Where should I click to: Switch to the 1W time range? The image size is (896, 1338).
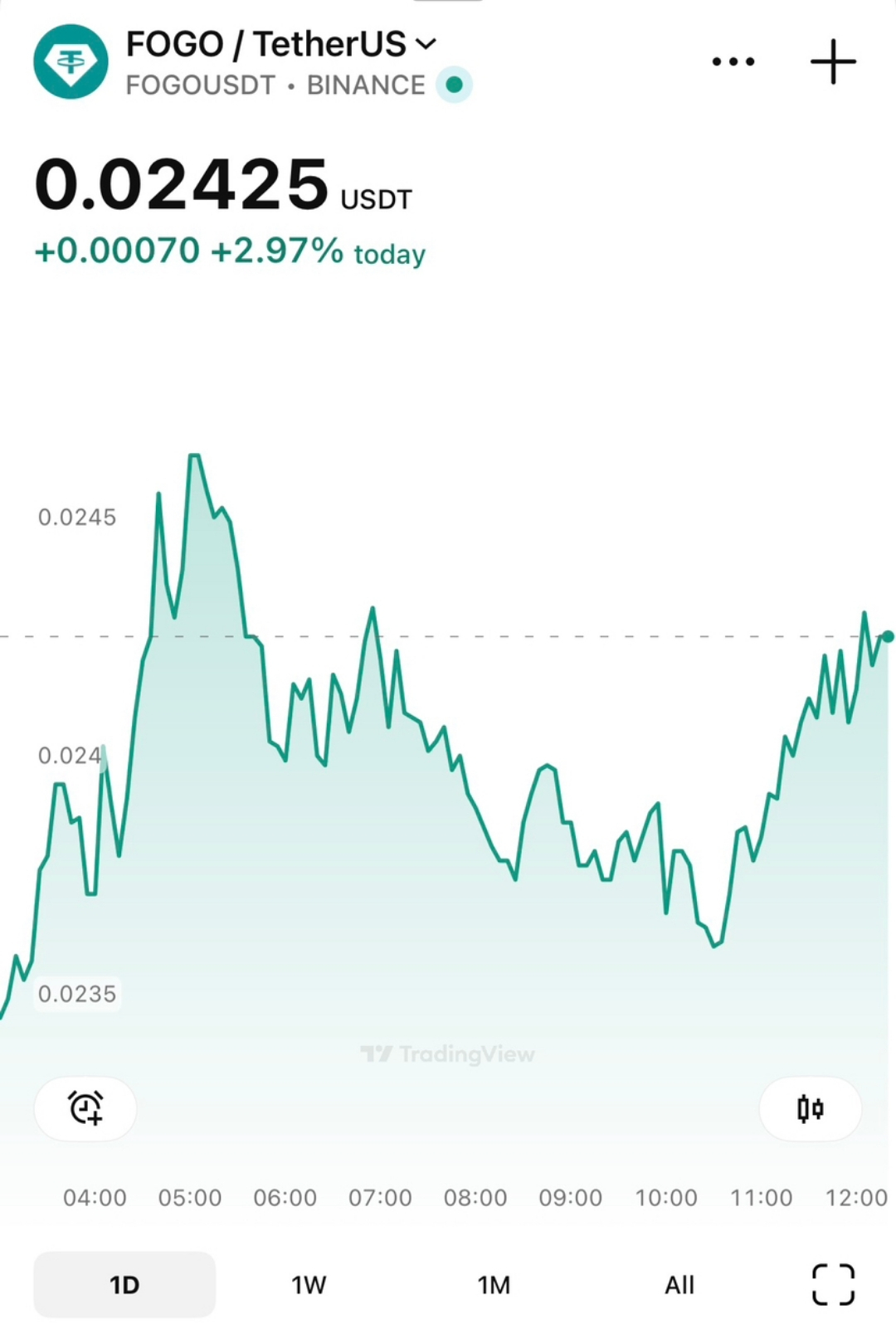point(309,1284)
